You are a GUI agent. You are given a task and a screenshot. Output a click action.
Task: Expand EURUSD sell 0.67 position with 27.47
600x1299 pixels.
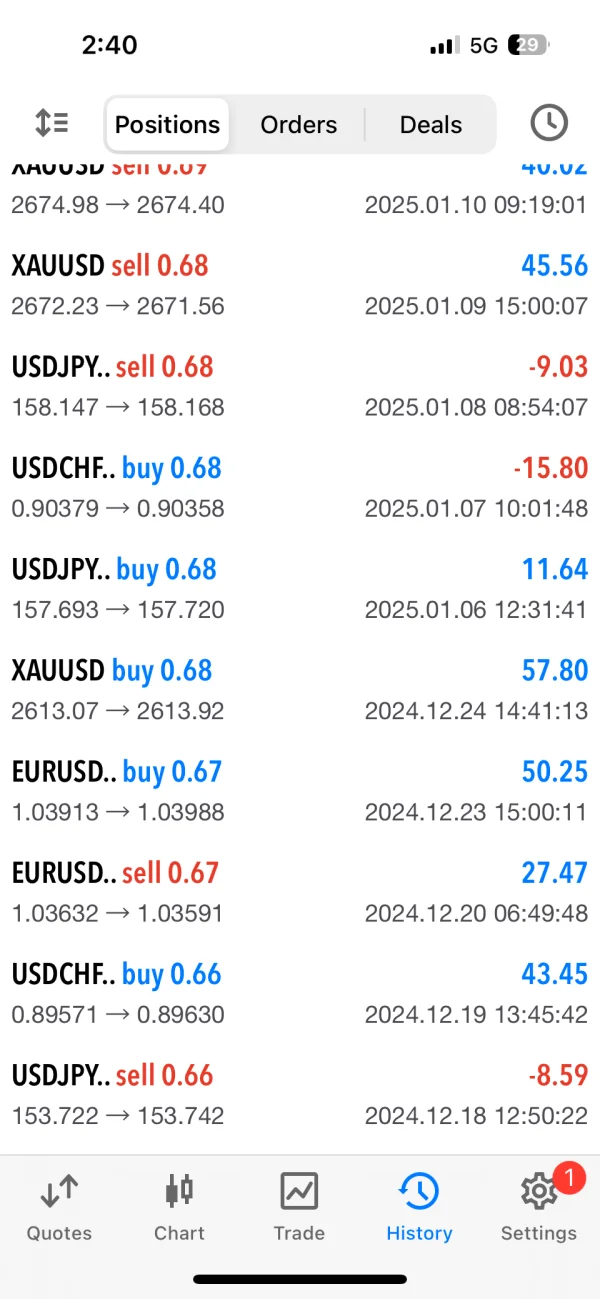299,891
